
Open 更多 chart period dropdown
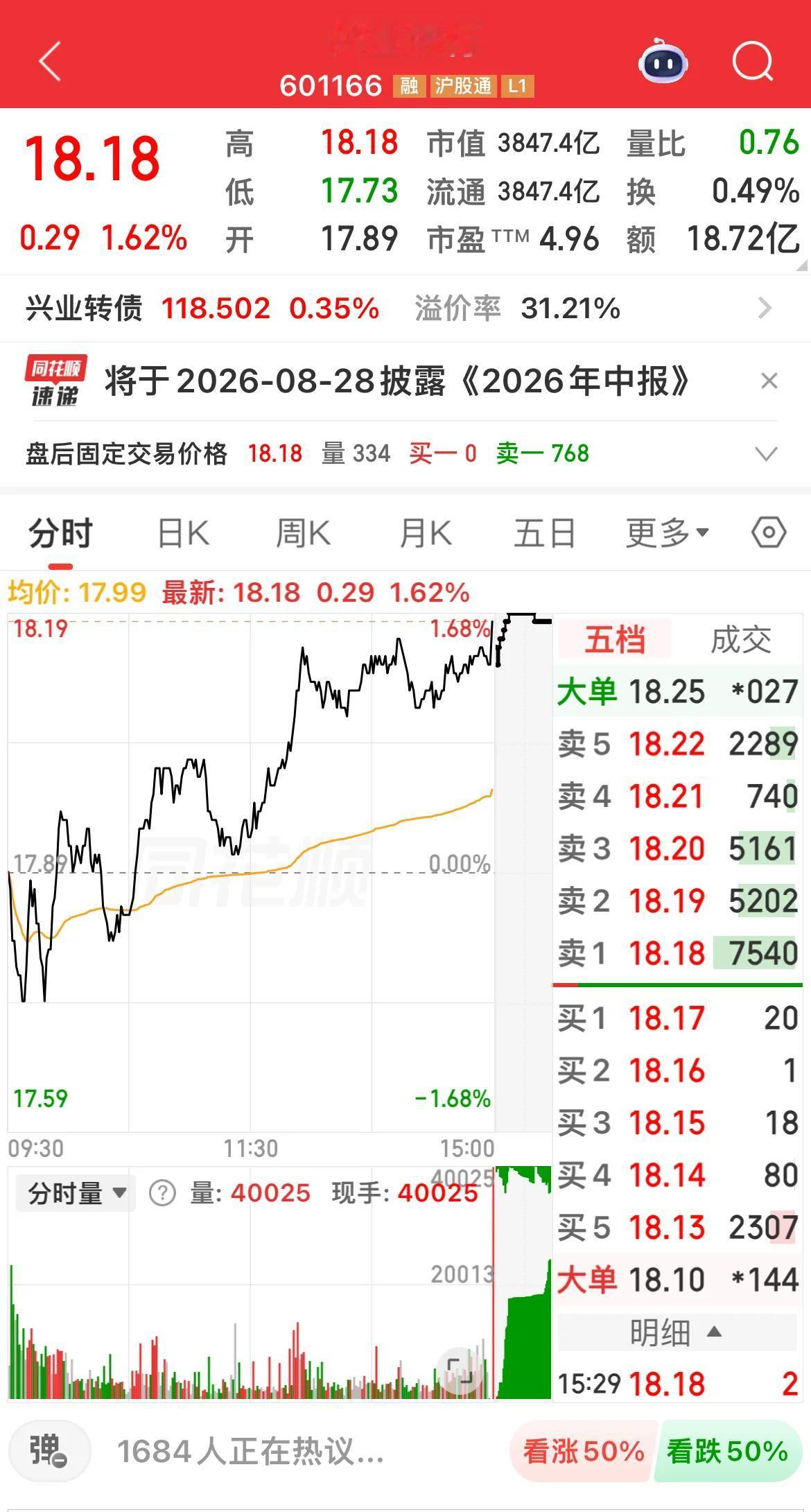coord(667,534)
